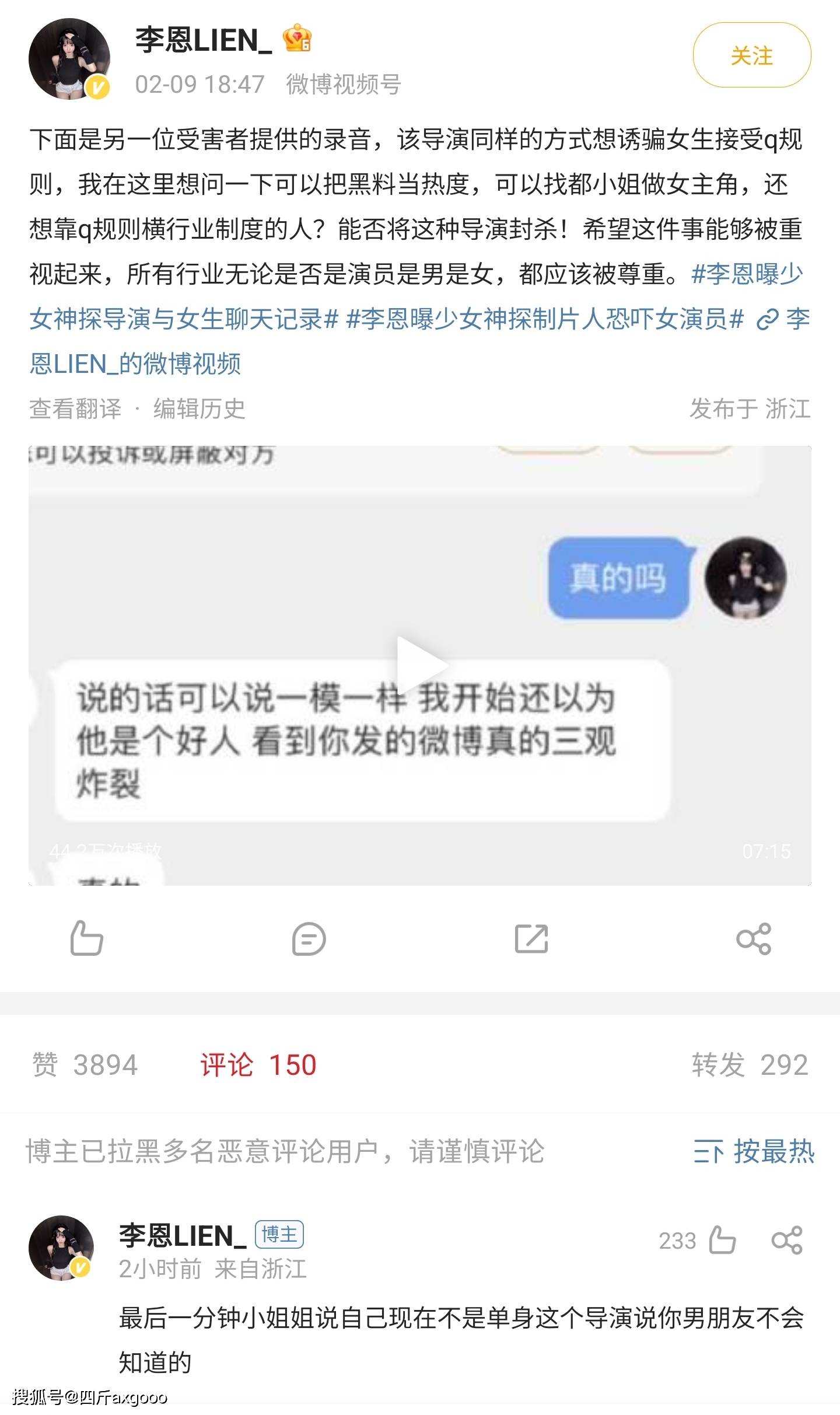This screenshot has height=1415, width=840.
Task: Like the post with the thumbs-up icon
Action: click(86, 938)
